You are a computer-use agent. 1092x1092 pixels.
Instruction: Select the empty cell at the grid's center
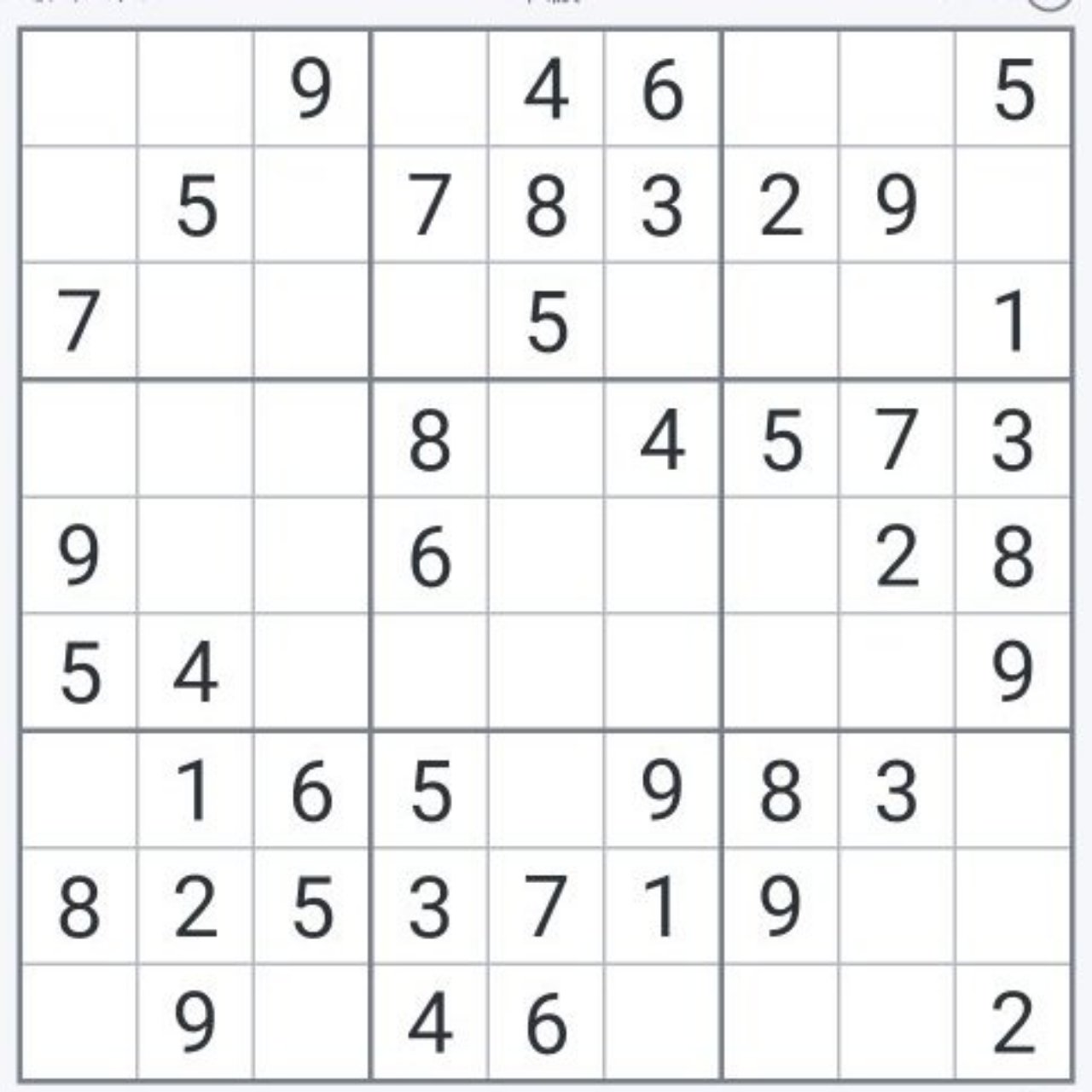point(546,556)
